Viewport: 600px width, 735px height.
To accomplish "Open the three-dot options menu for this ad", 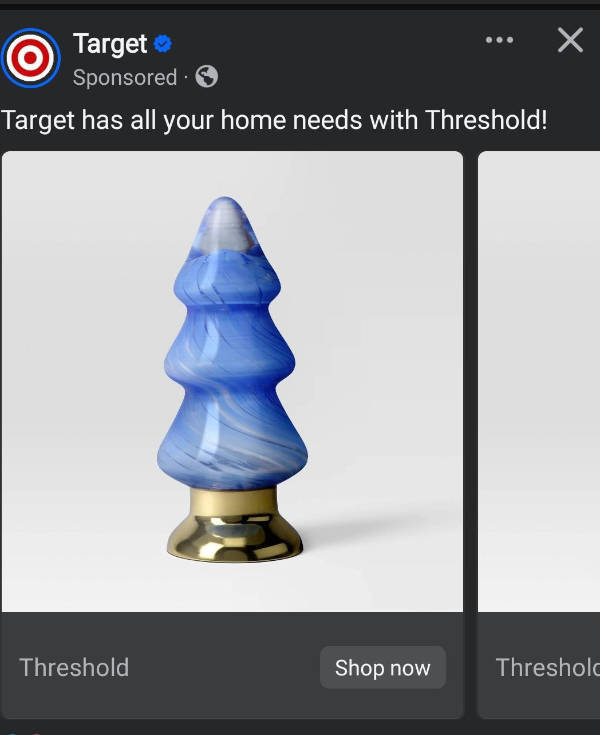I will click(x=498, y=40).
